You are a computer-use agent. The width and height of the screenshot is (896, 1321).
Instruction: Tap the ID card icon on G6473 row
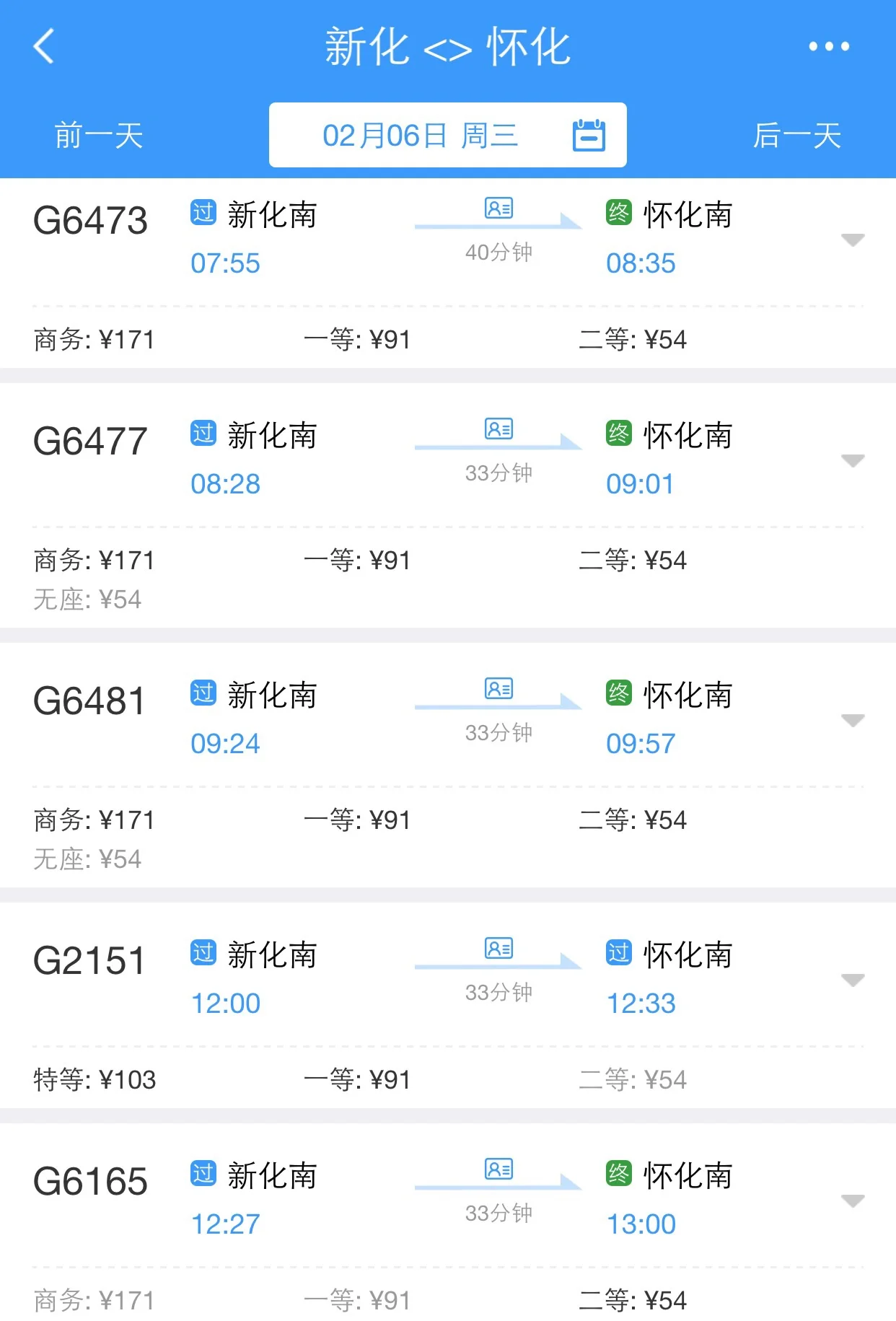tap(497, 209)
